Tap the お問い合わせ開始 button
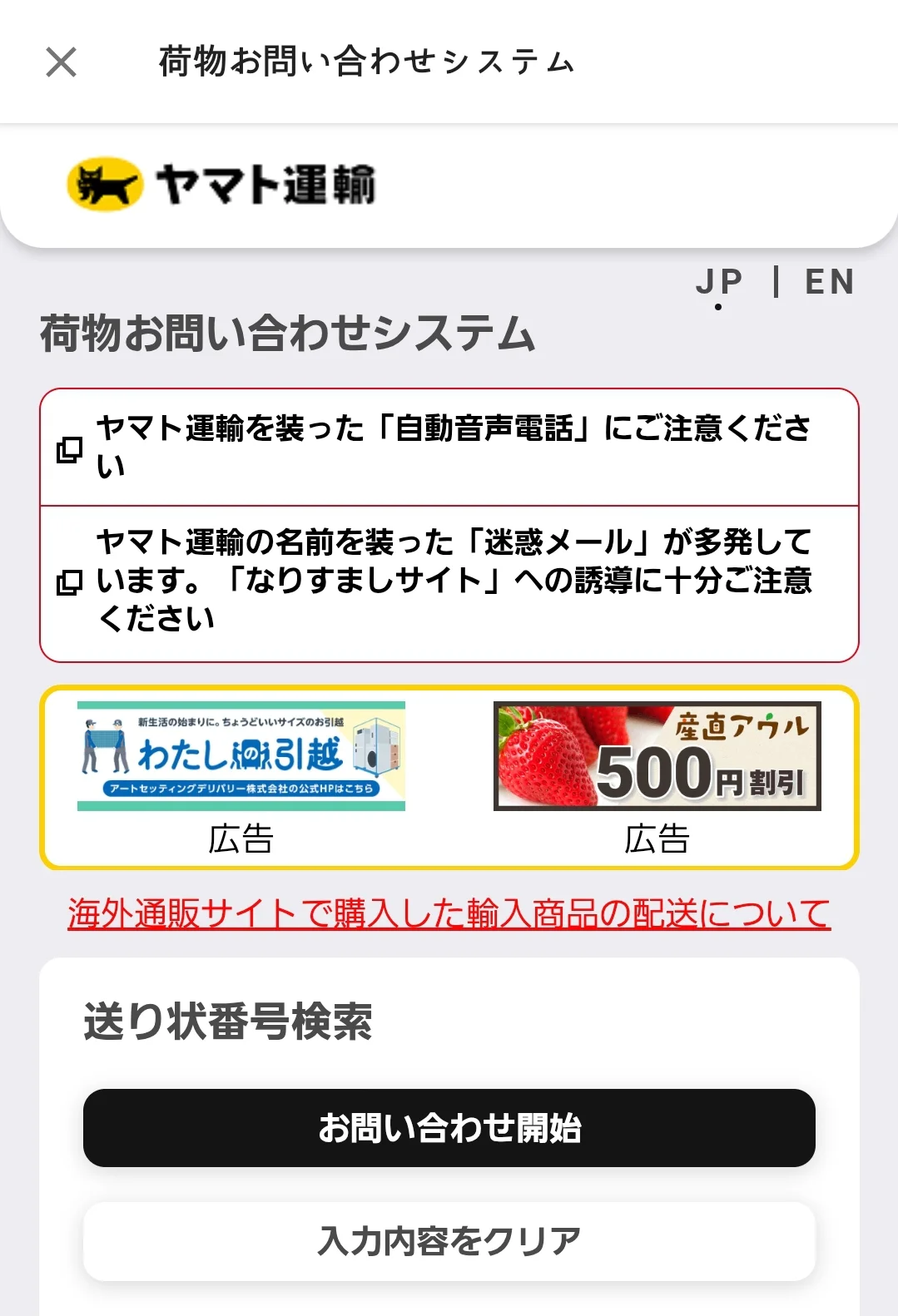Screen dimensions: 898x1316 (449, 1128)
